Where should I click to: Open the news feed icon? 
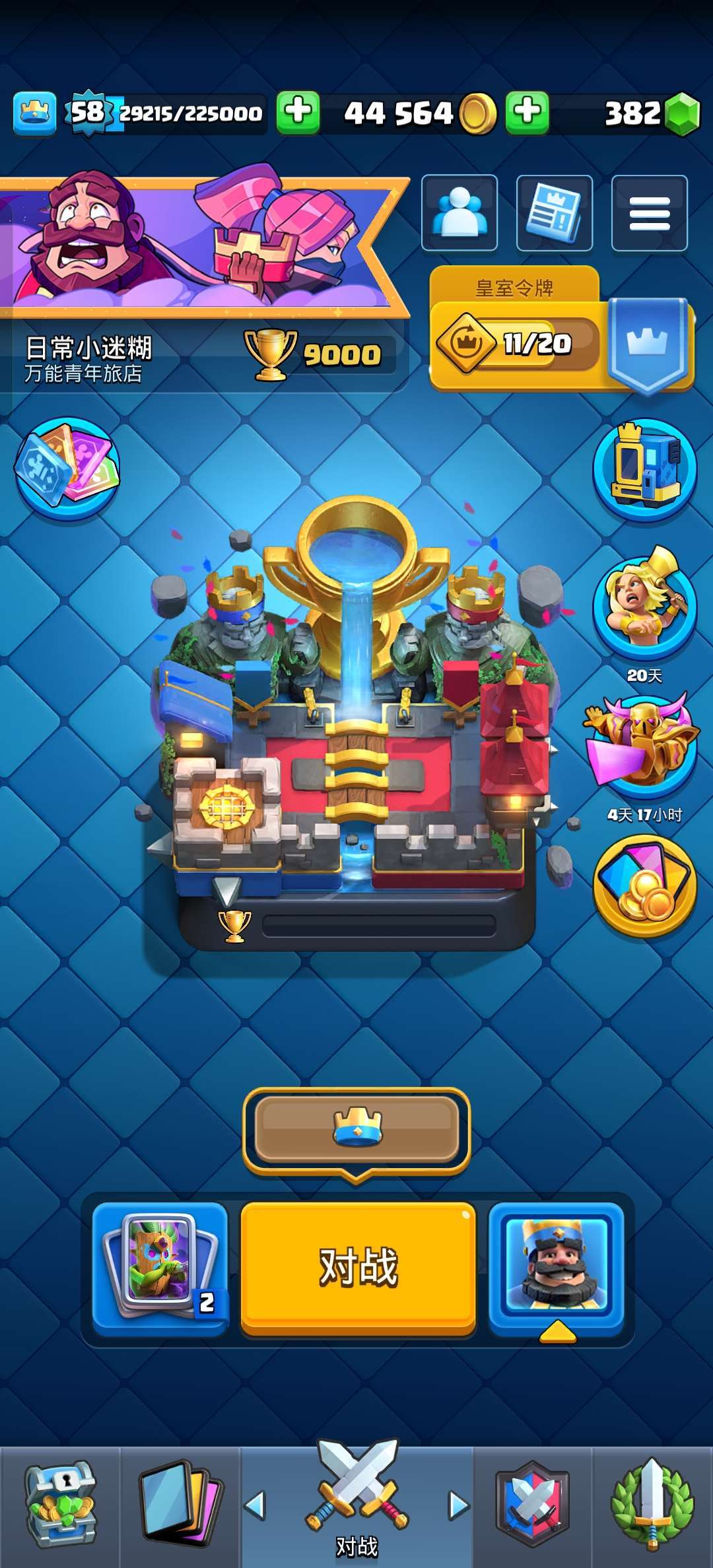click(x=555, y=212)
